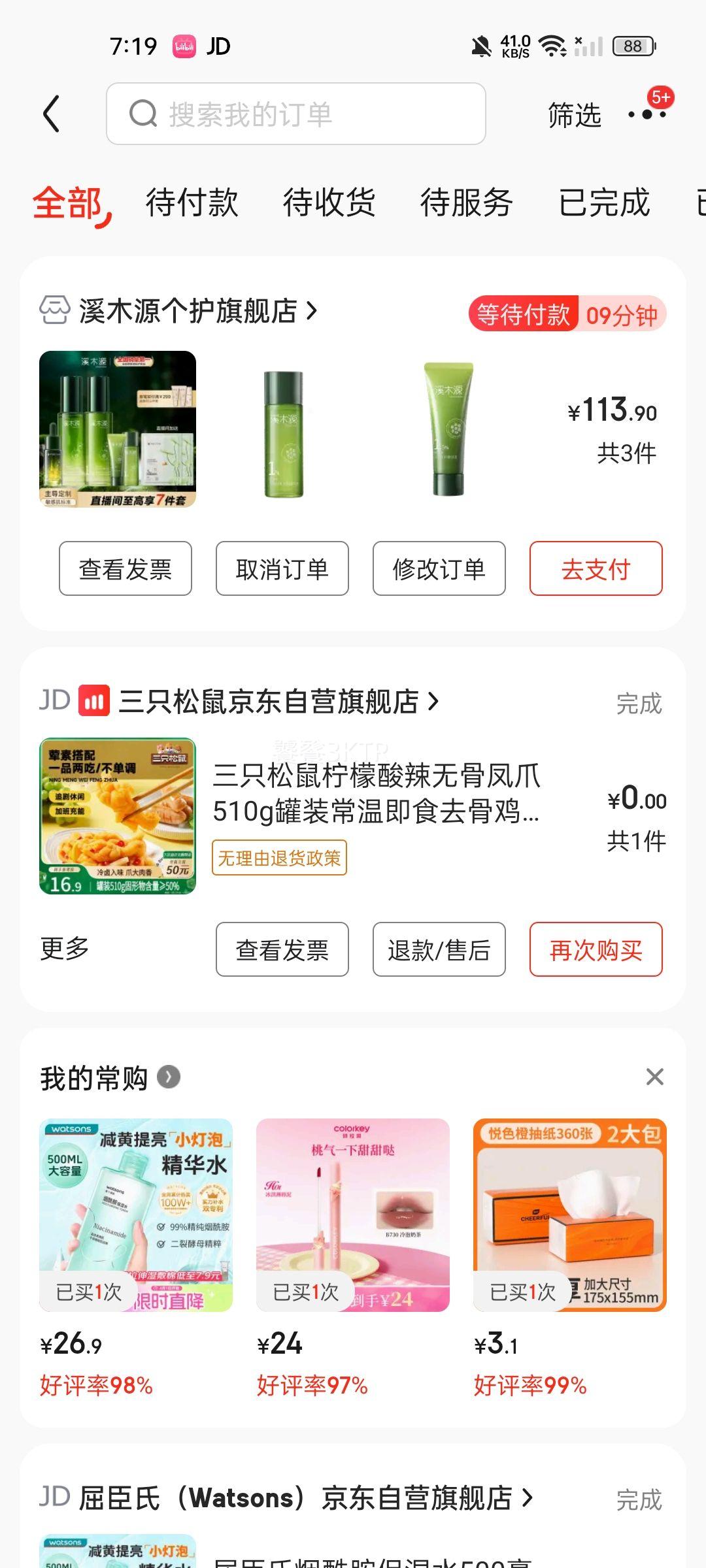
Task: Open the 悦色橙抽纸 tissue product card
Action: pyautogui.click(x=569, y=1215)
